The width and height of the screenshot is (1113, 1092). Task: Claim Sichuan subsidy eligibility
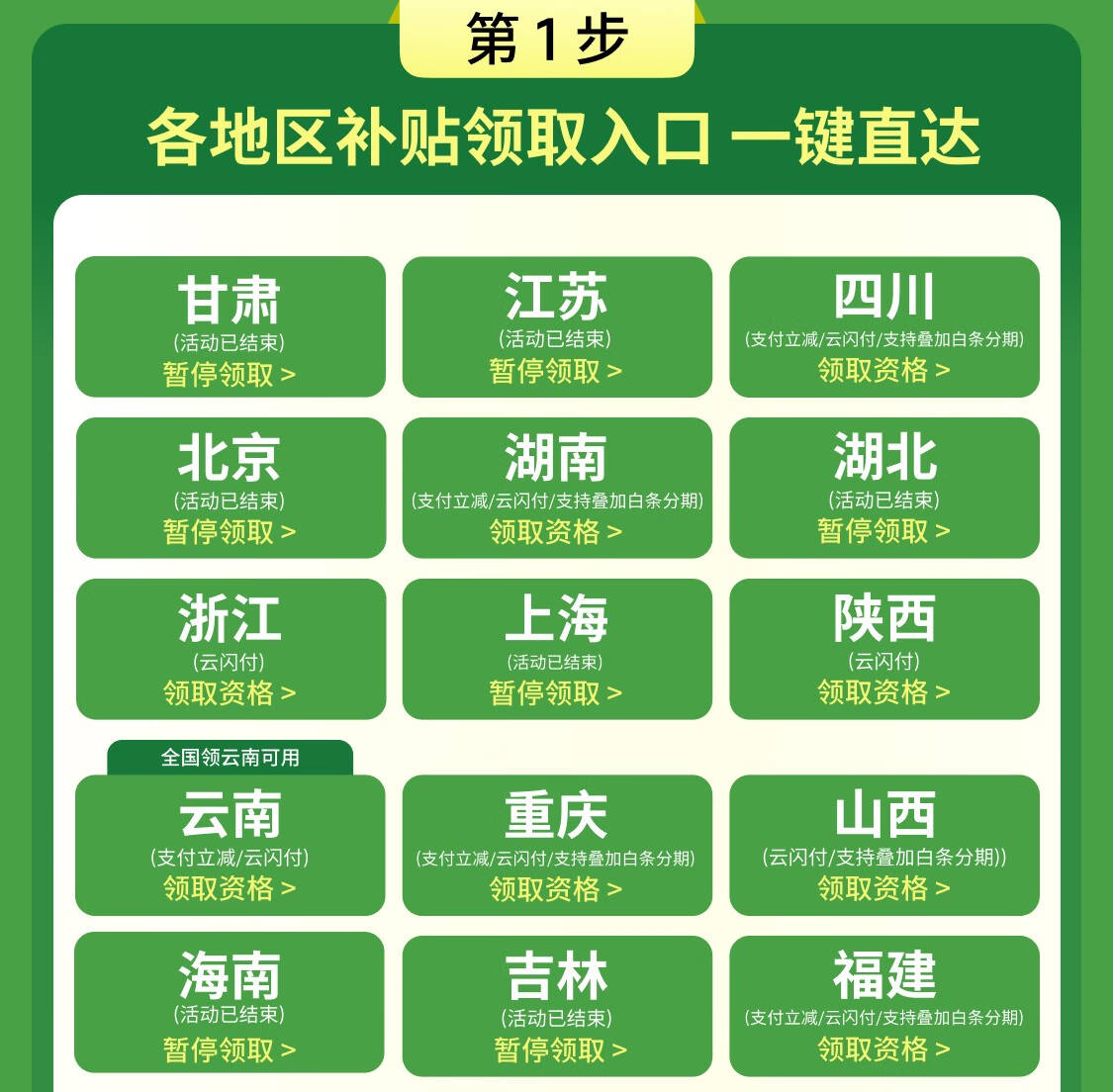click(x=883, y=369)
